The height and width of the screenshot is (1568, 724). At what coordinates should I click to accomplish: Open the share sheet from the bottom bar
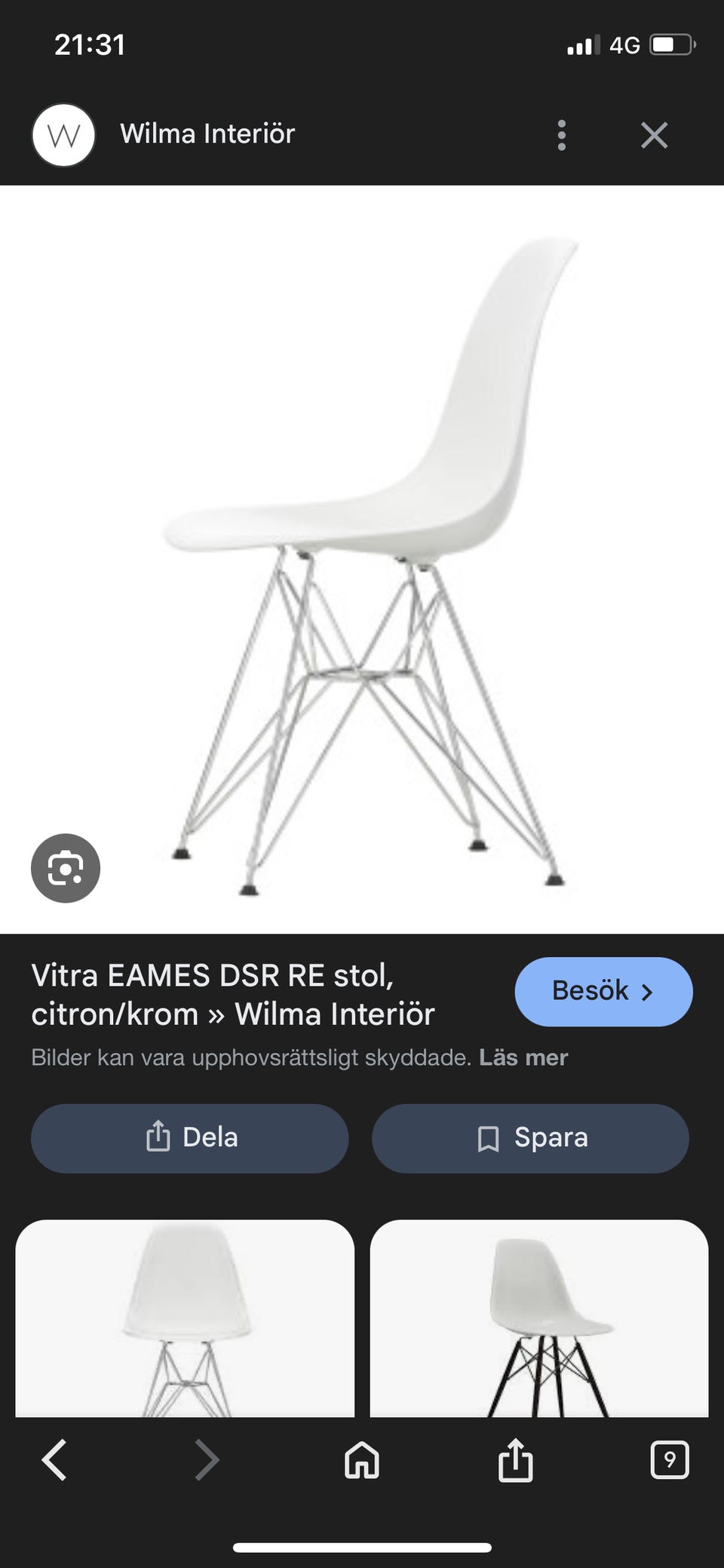pyautogui.click(x=515, y=1458)
